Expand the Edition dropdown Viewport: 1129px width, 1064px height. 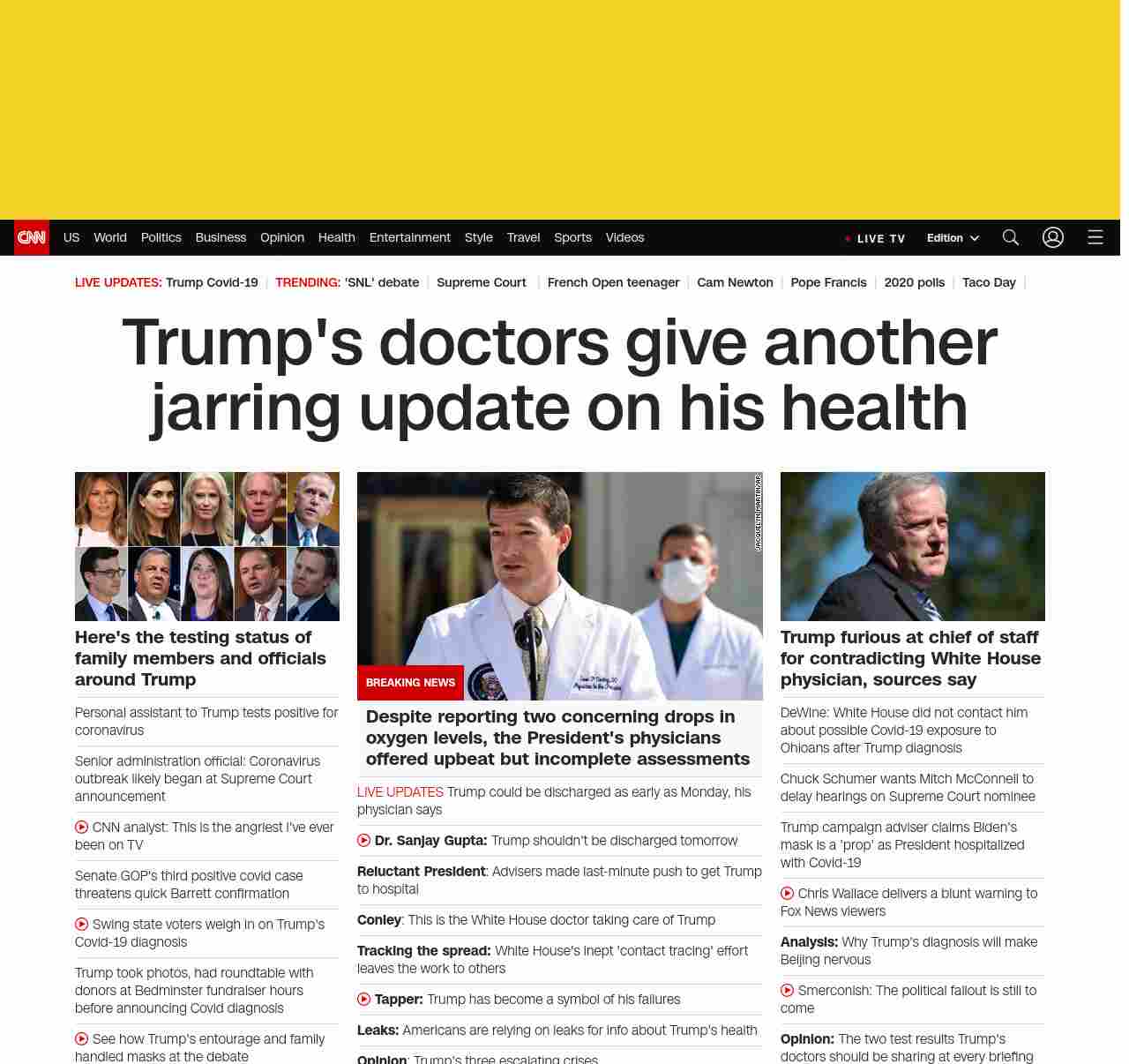[953, 238]
